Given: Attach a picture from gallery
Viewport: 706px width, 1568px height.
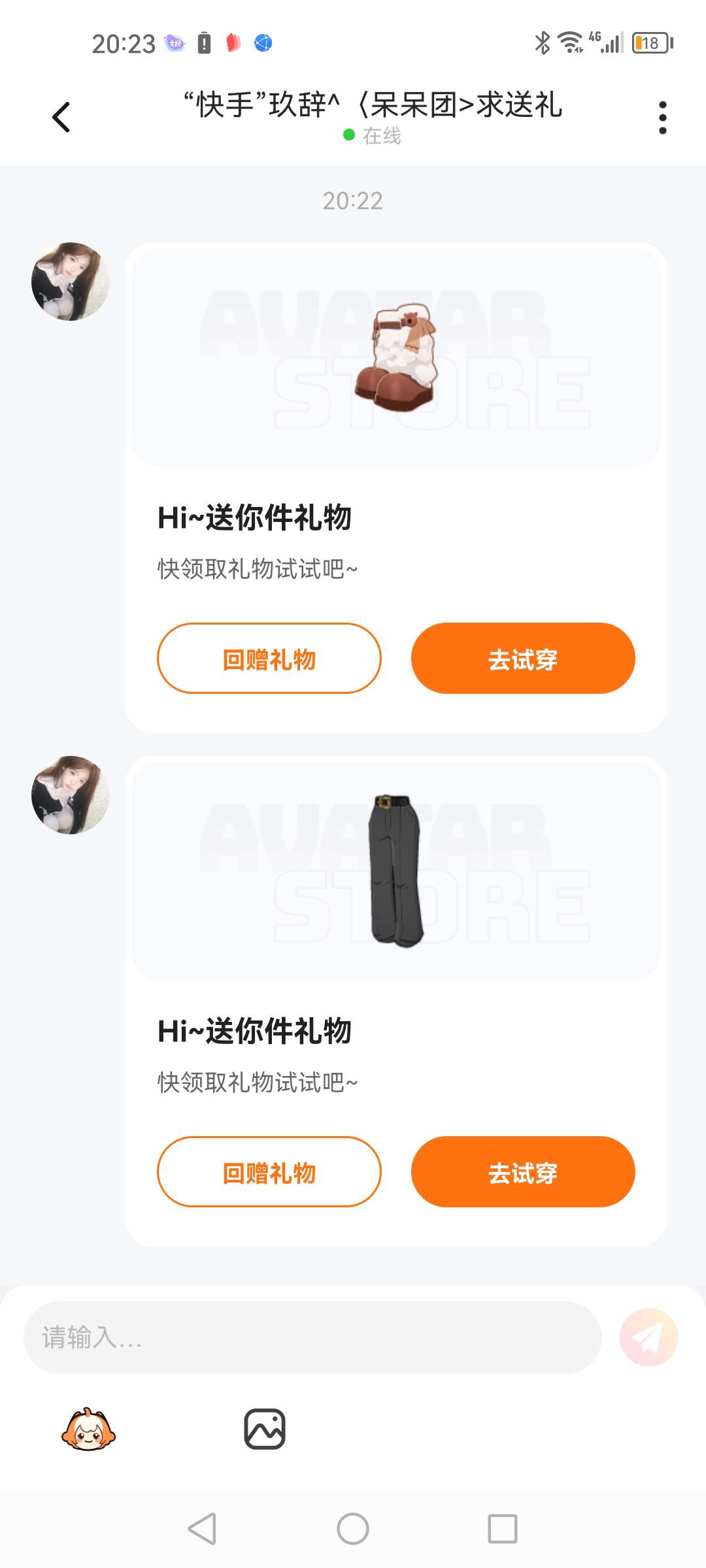Looking at the screenshot, I should pos(265,1429).
